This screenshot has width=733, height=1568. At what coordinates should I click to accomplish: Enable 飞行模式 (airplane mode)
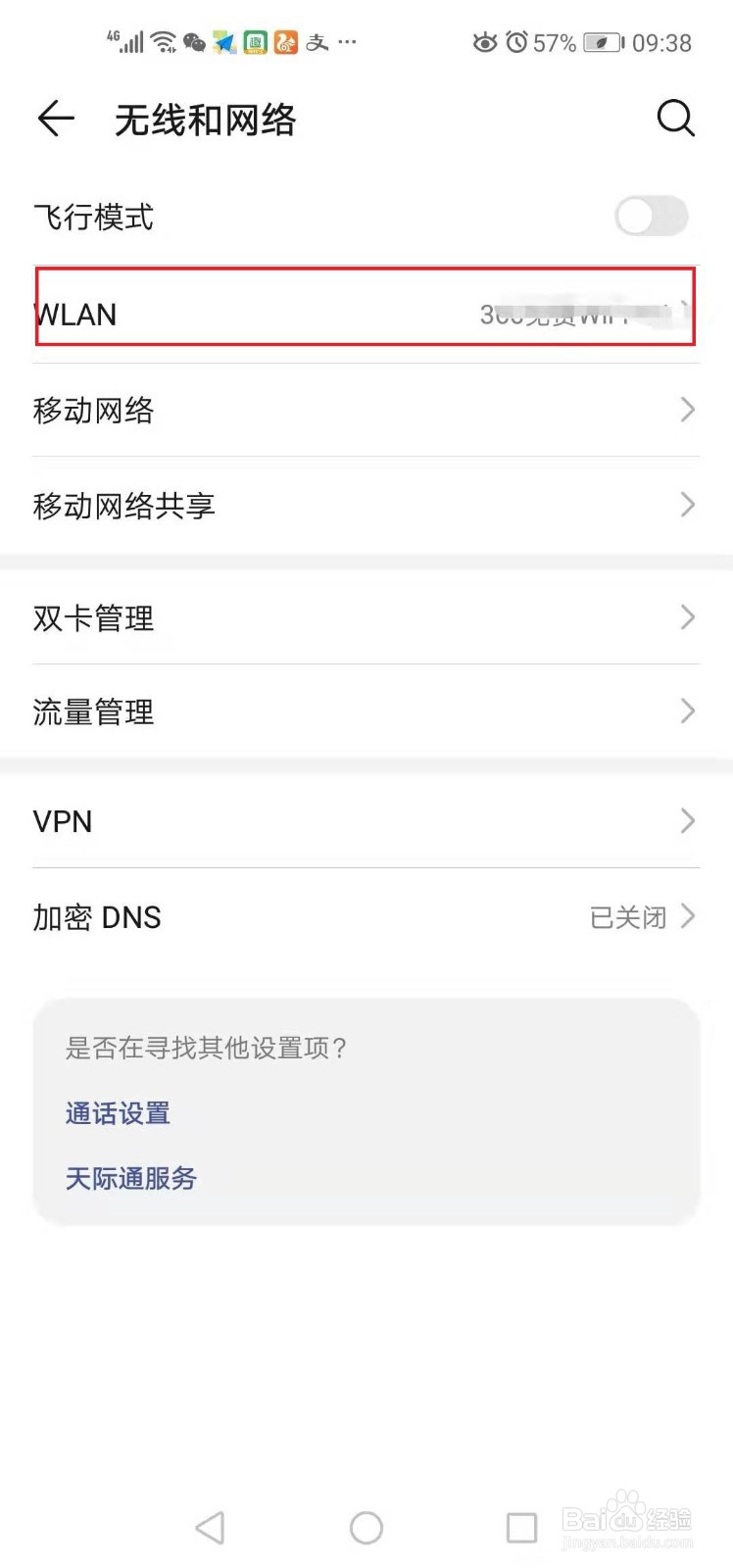tap(652, 217)
